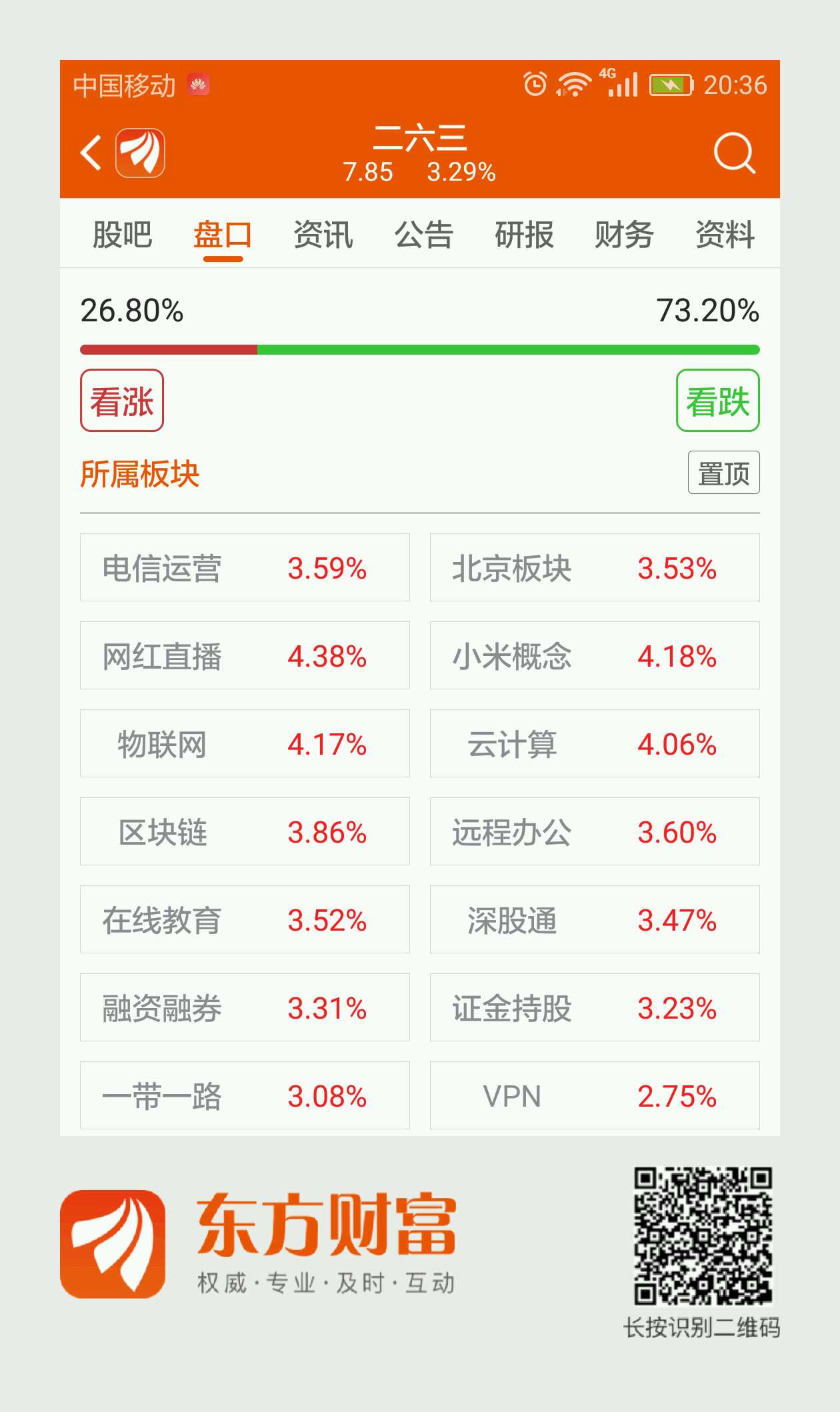Open the 在线教育 sector
Viewport: 840px width, 1412px height.
pos(245,919)
